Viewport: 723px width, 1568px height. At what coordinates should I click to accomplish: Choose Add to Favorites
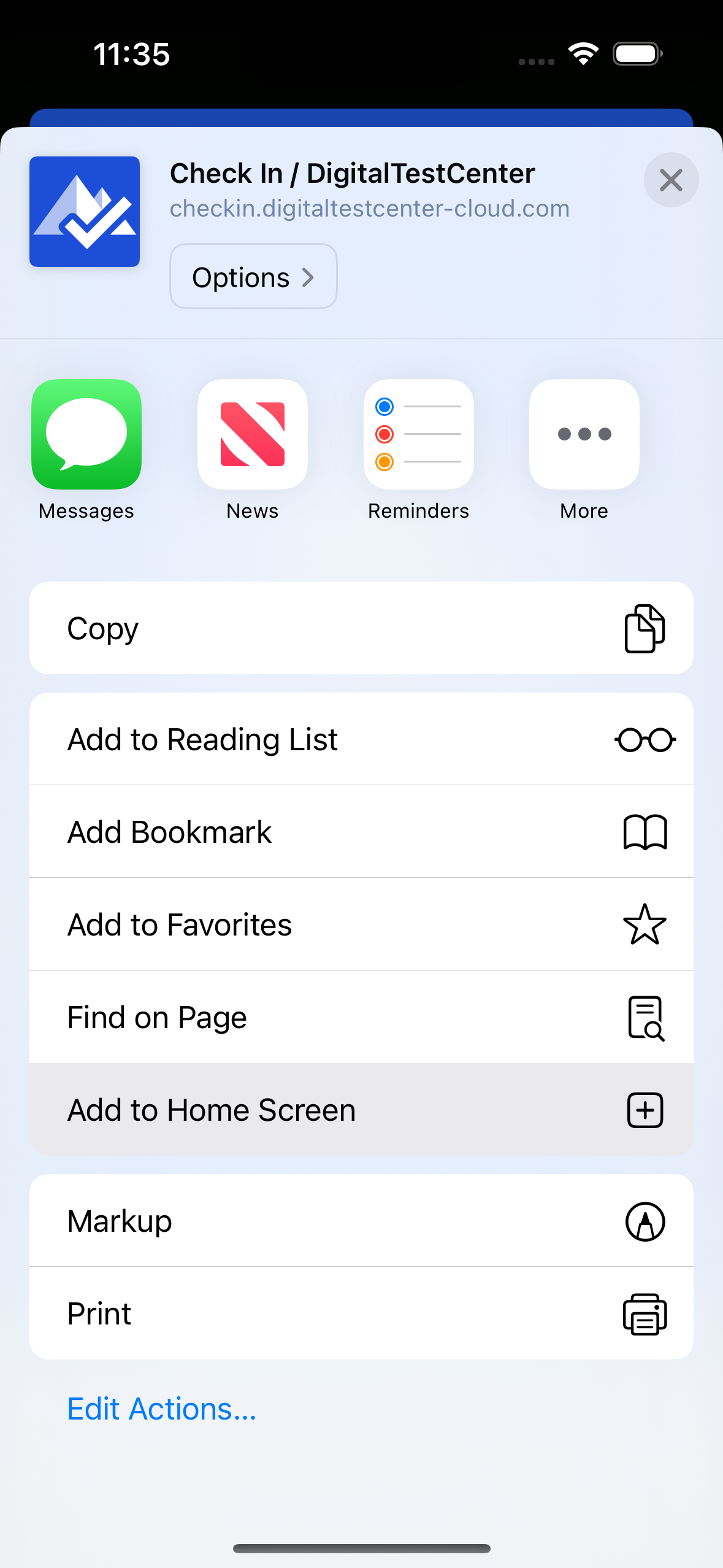coord(361,924)
